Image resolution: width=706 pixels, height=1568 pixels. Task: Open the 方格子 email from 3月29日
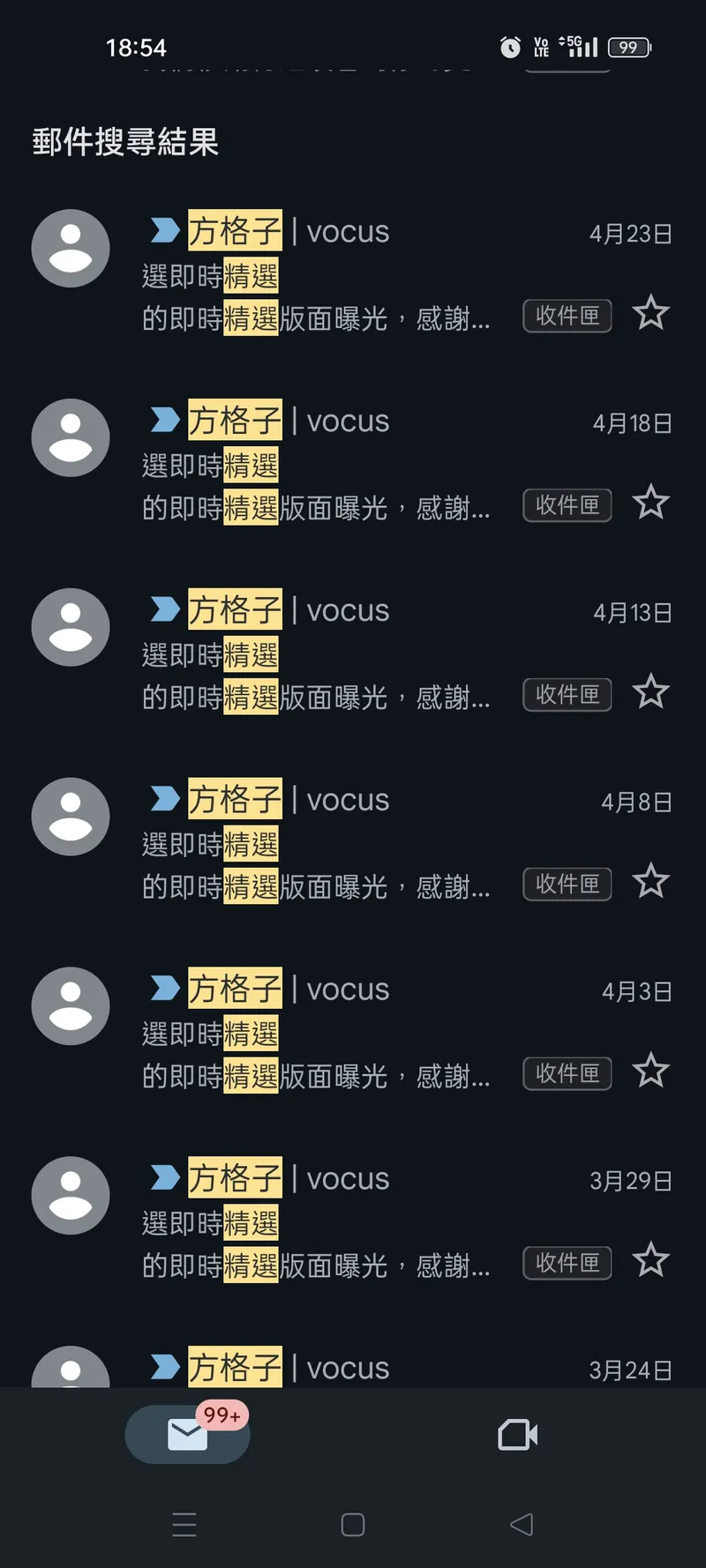coord(353,1223)
